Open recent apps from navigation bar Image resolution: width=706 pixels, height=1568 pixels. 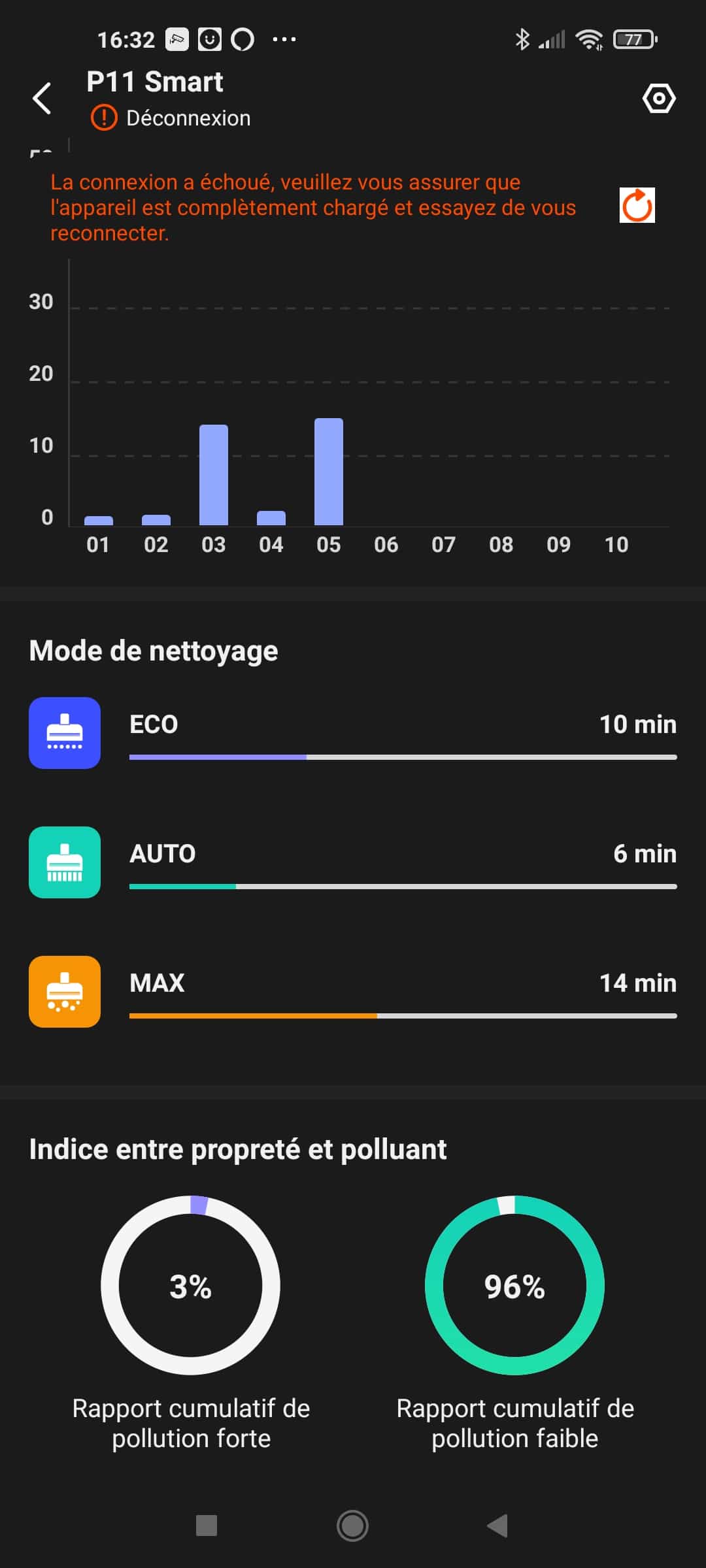tap(207, 1526)
